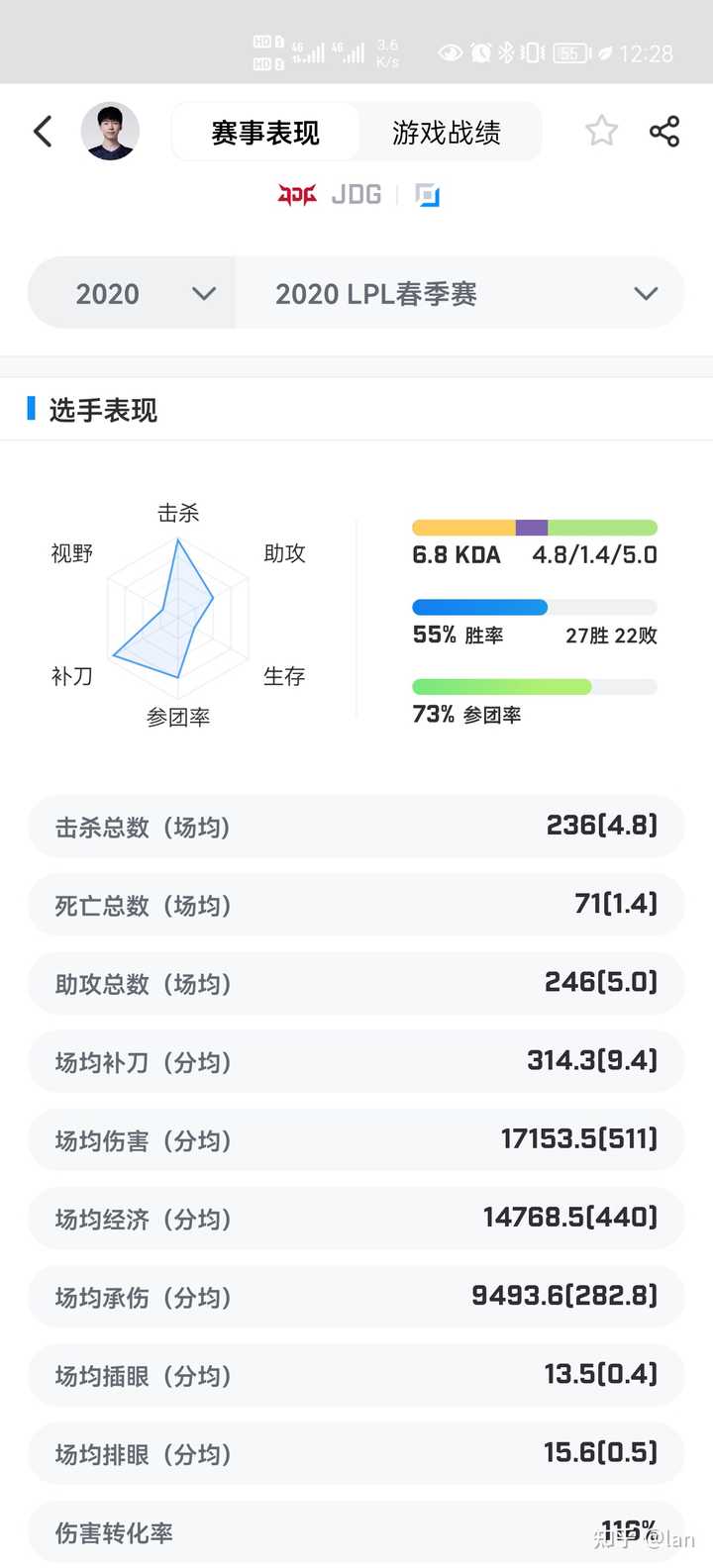The height and width of the screenshot is (1568, 713).
Task: Toggle the favorite star for this player
Action: coord(601,130)
